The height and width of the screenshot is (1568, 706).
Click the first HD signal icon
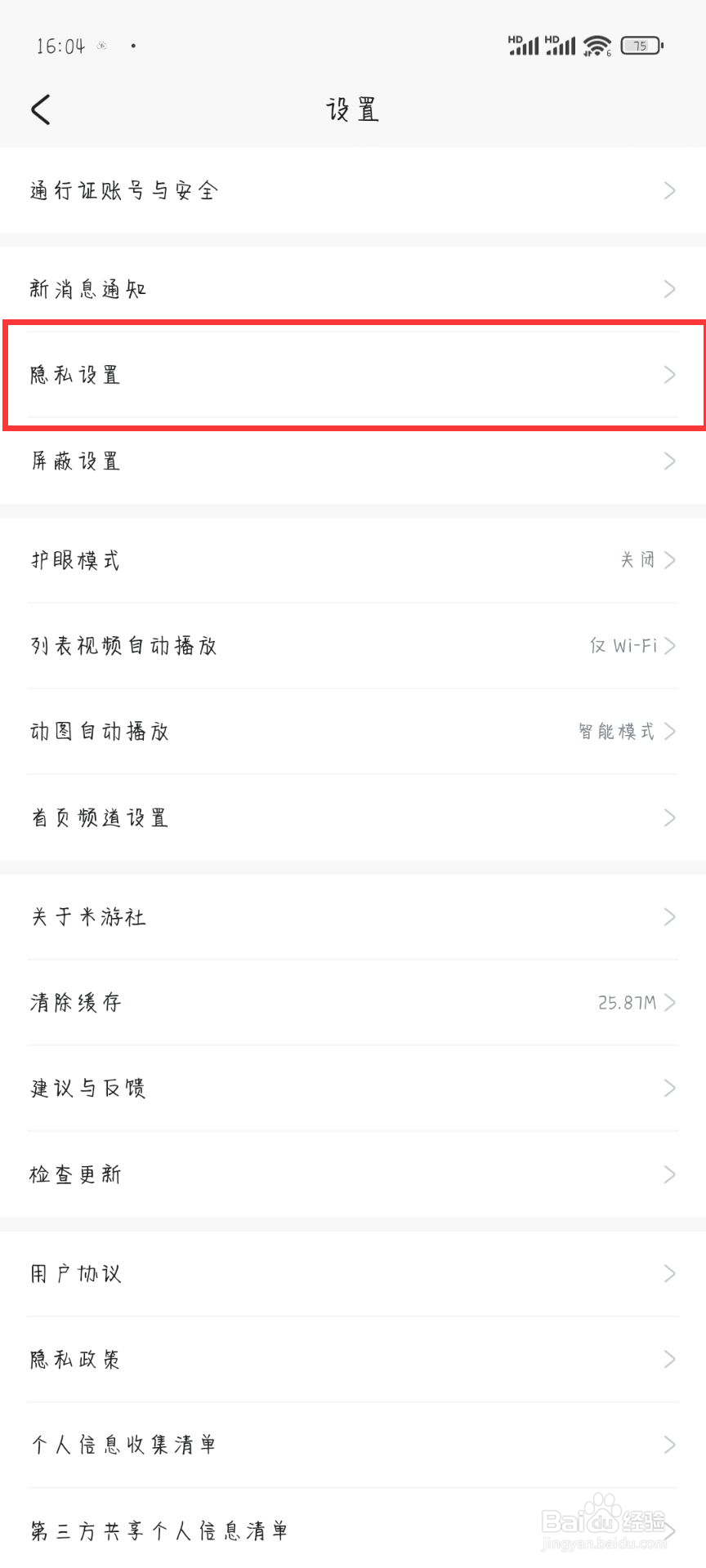(523, 45)
